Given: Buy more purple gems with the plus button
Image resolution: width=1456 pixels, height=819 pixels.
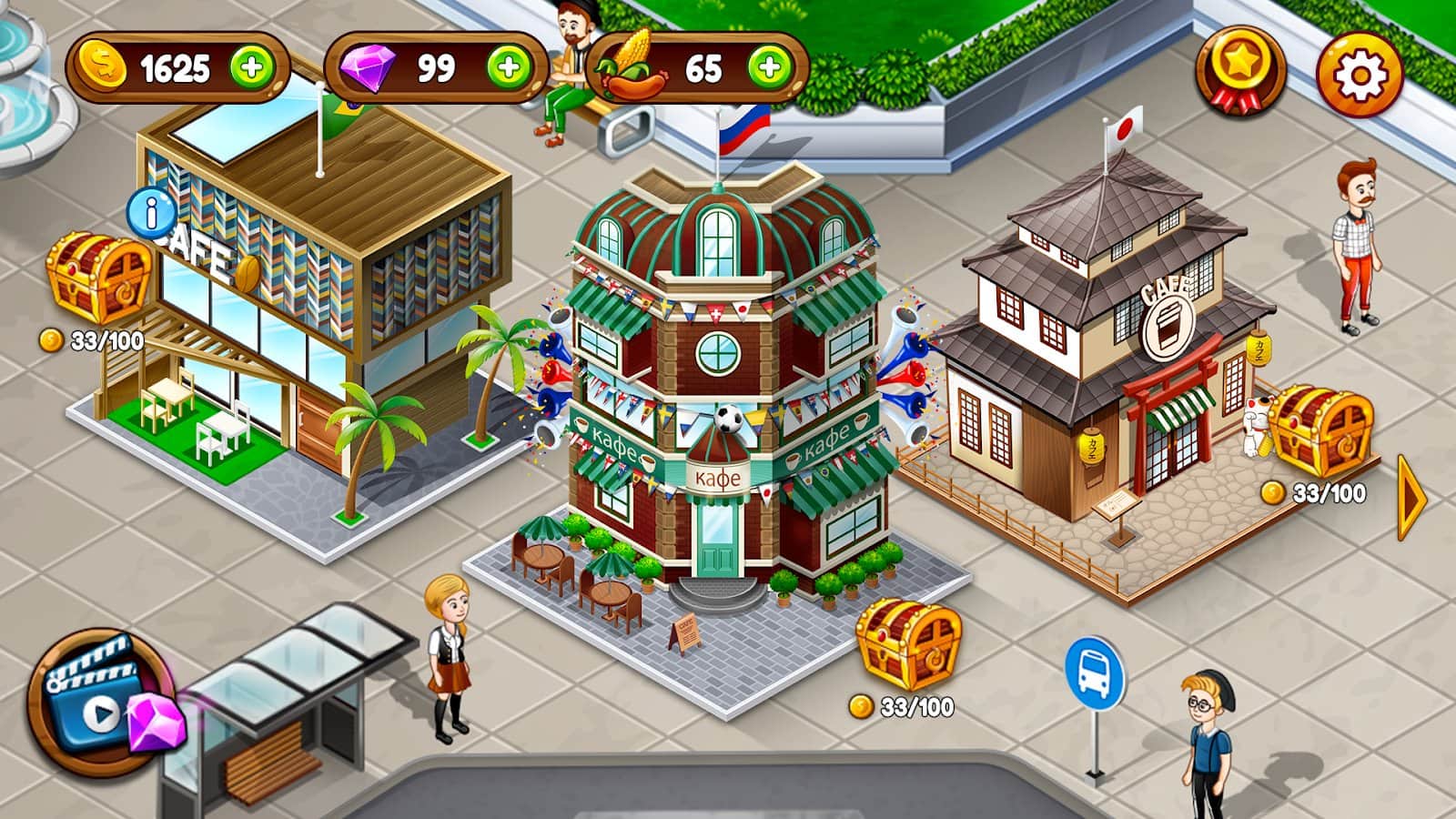Looking at the screenshot, I should 510,68.
